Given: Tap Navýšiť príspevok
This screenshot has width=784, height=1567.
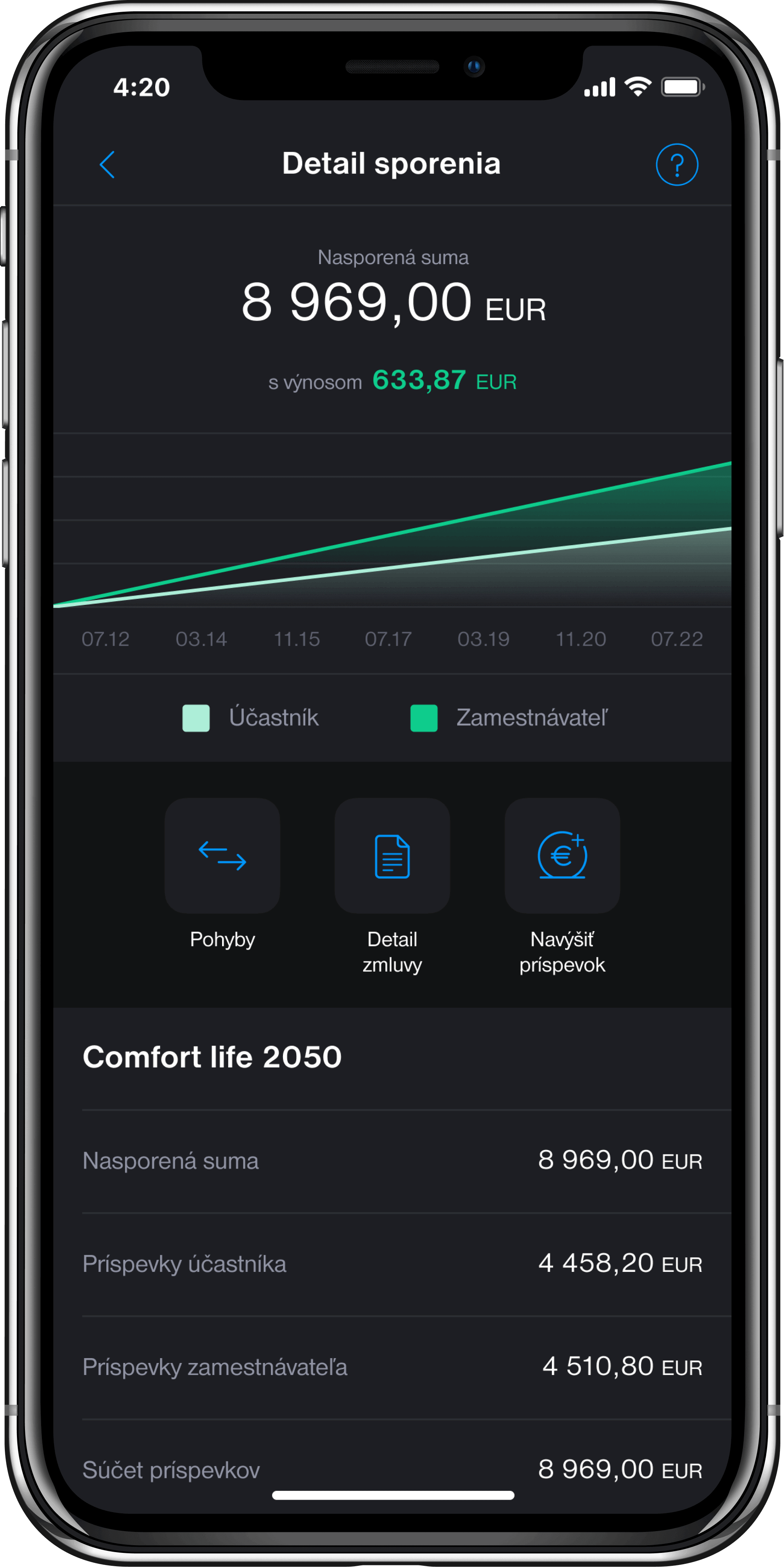Looking at the screenshot, I should click(x=562, y=856).
